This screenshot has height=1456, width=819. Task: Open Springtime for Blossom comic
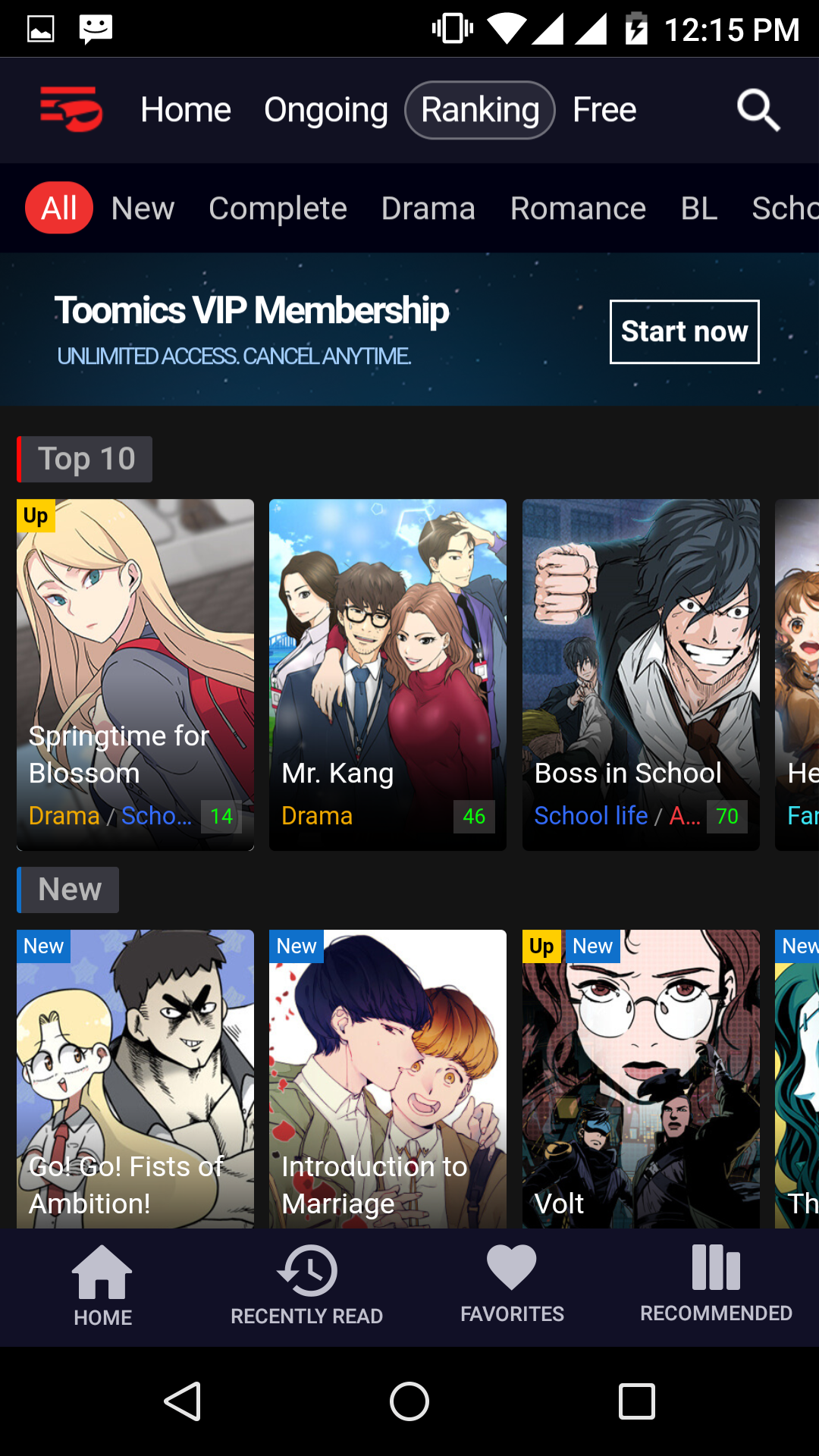pyautogui.click(x=135, y=673)
